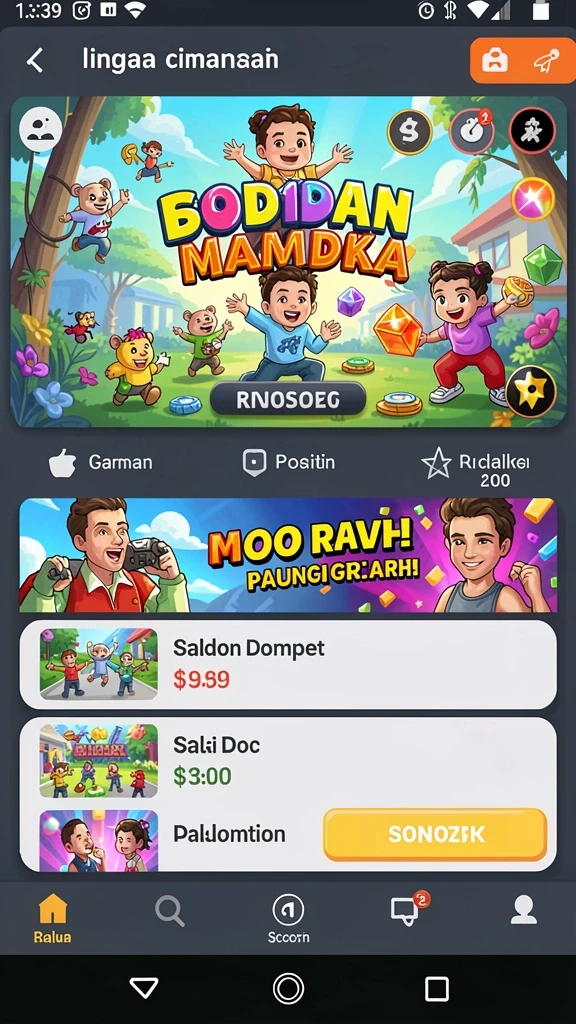Tap the orange button in the top corner
Viewport: 576px width, 1024px height.
click(522, 61)
